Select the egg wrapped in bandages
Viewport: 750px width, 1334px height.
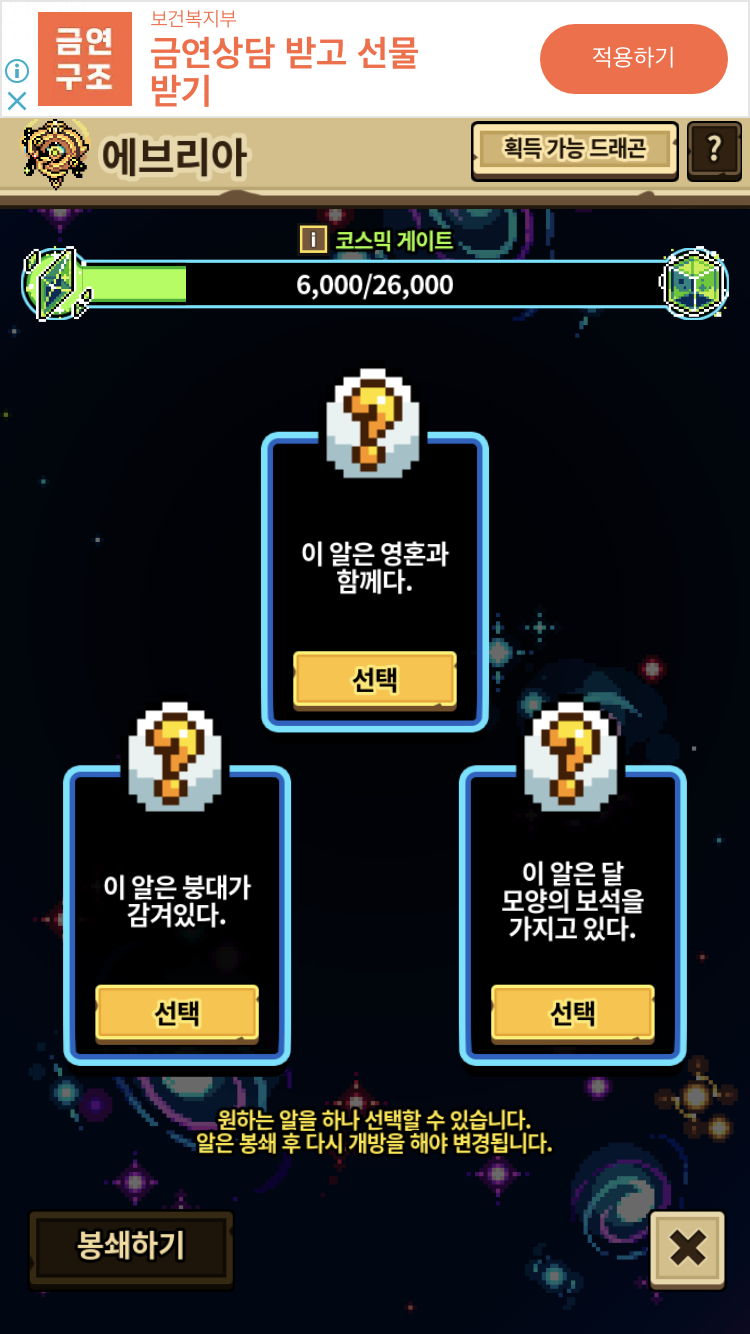(x=177, y=1013)
